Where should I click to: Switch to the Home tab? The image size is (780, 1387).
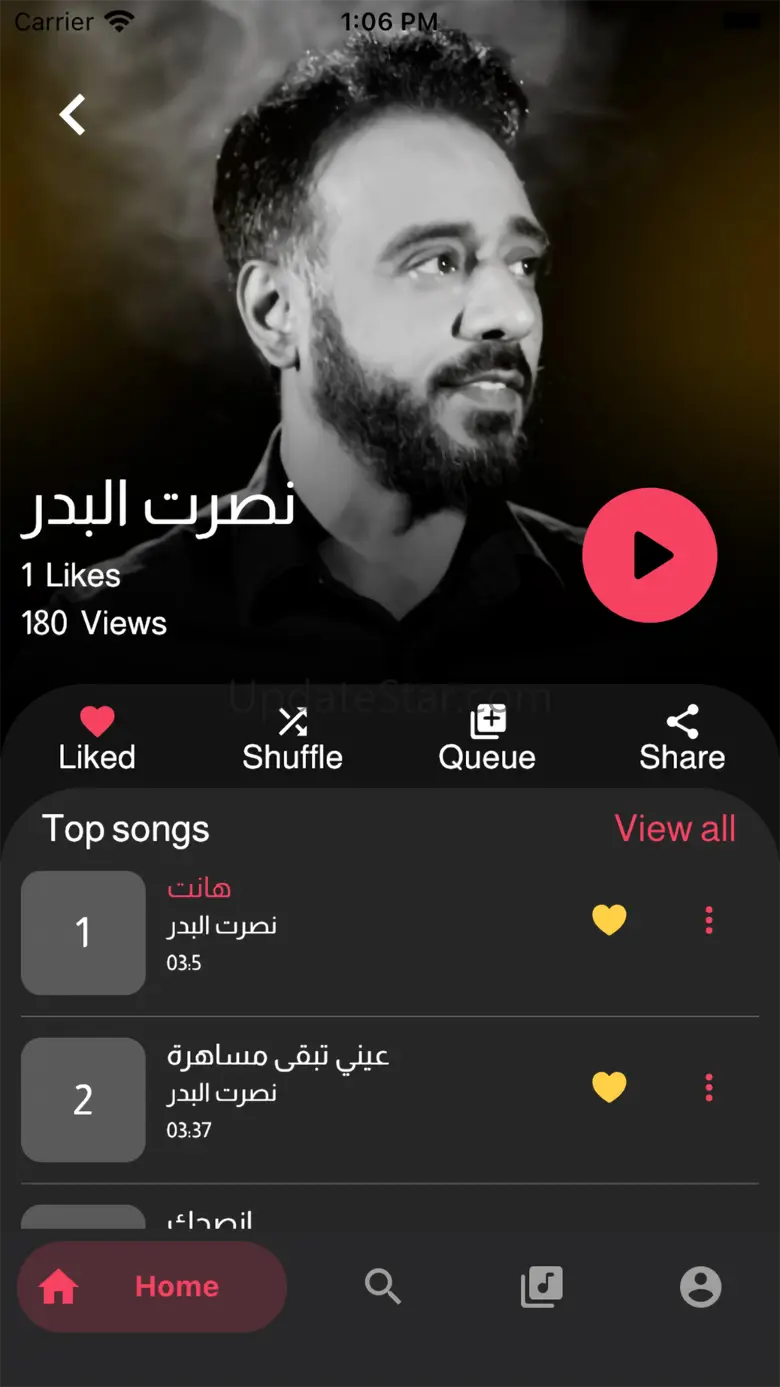pyautogui.click(x=152, y=1287)
